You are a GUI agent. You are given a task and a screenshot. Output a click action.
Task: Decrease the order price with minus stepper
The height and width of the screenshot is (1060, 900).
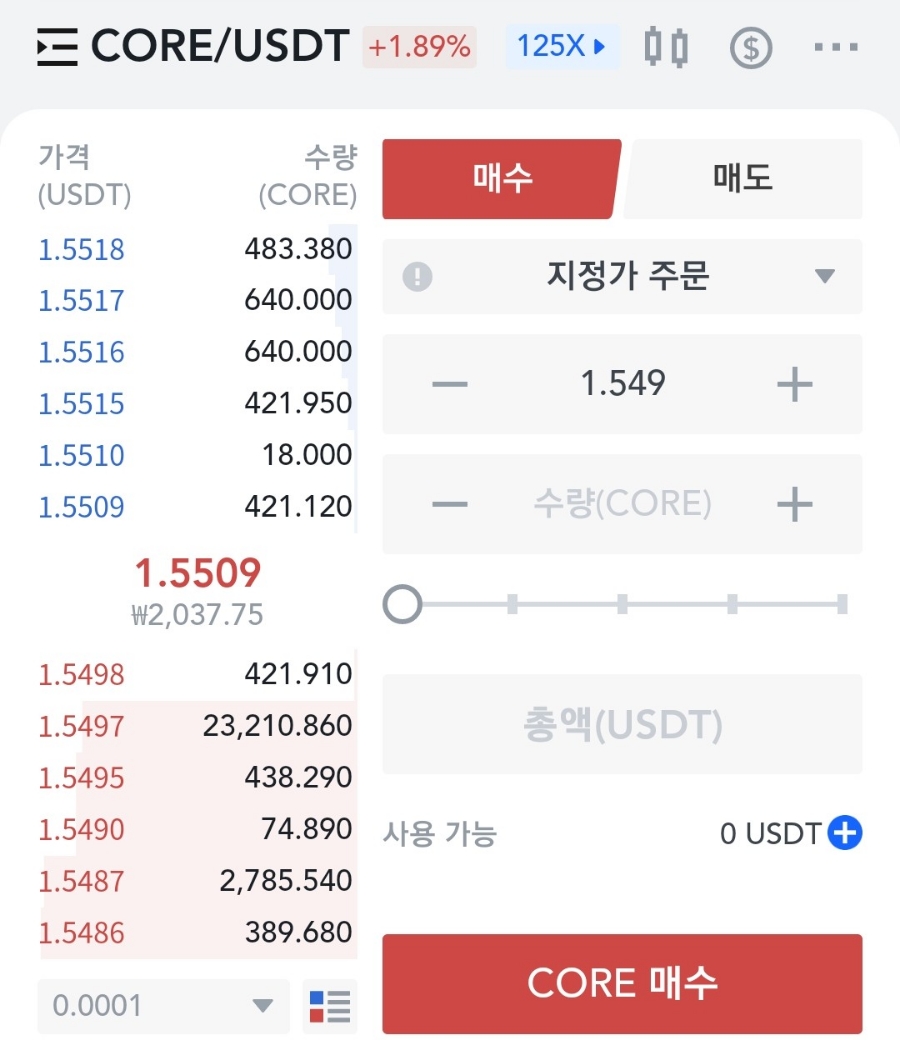tap(449, 384)
